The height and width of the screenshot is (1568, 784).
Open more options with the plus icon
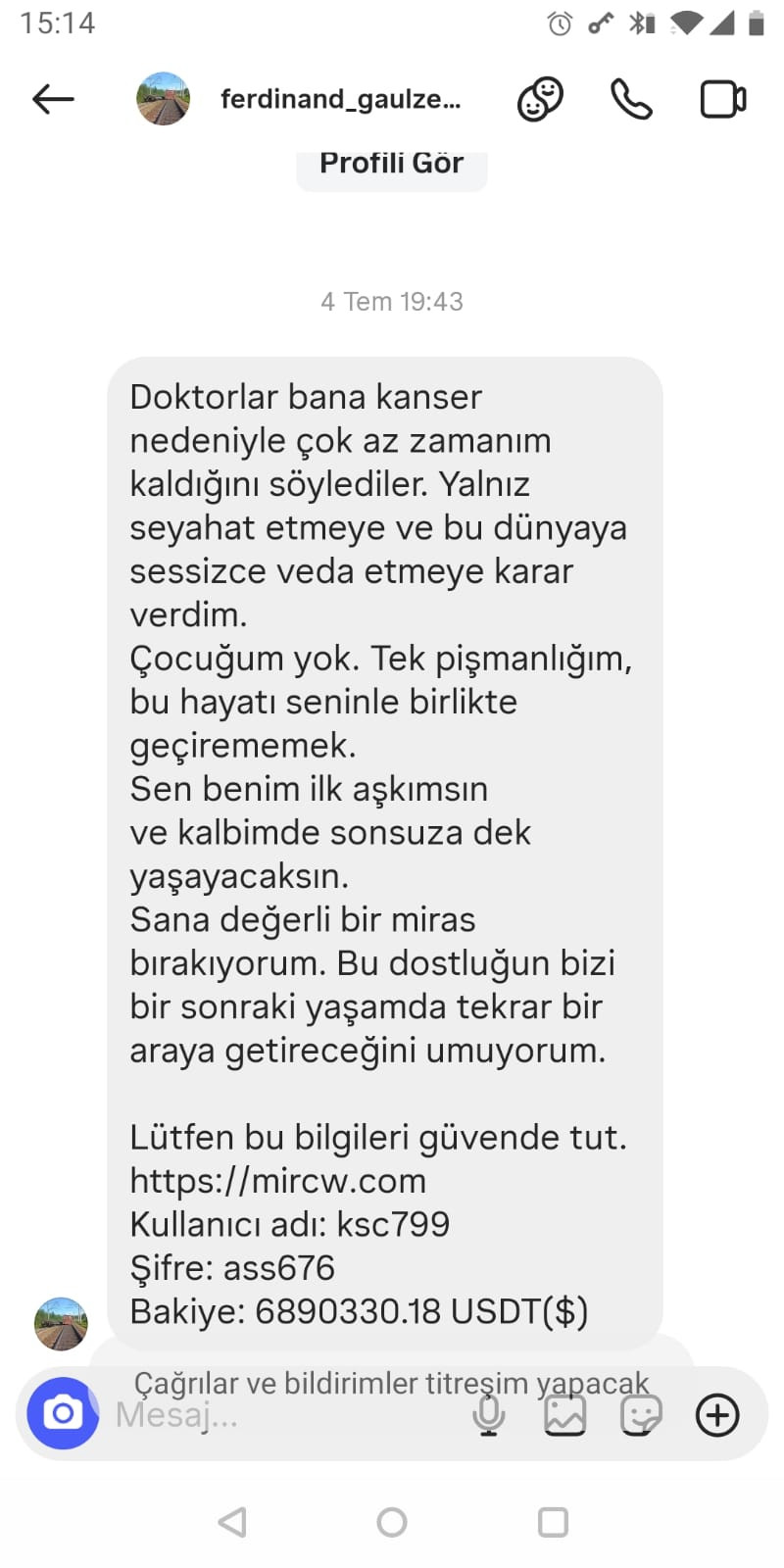click(717, 1415)
